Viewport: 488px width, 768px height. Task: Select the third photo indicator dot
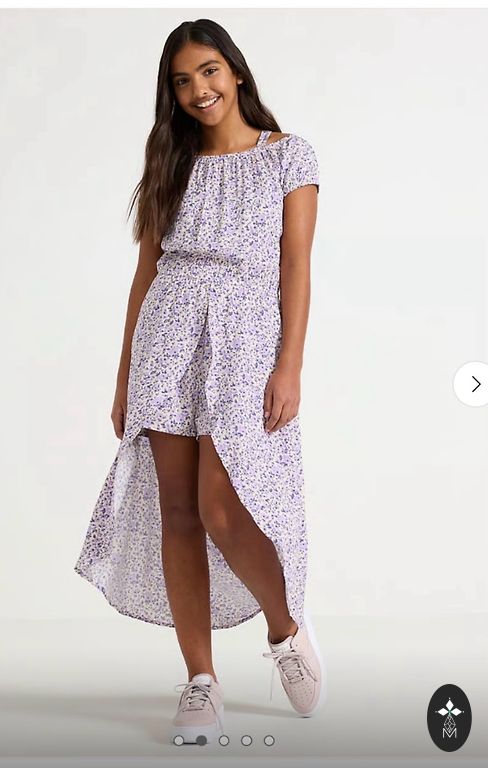(x=224, y=741)
